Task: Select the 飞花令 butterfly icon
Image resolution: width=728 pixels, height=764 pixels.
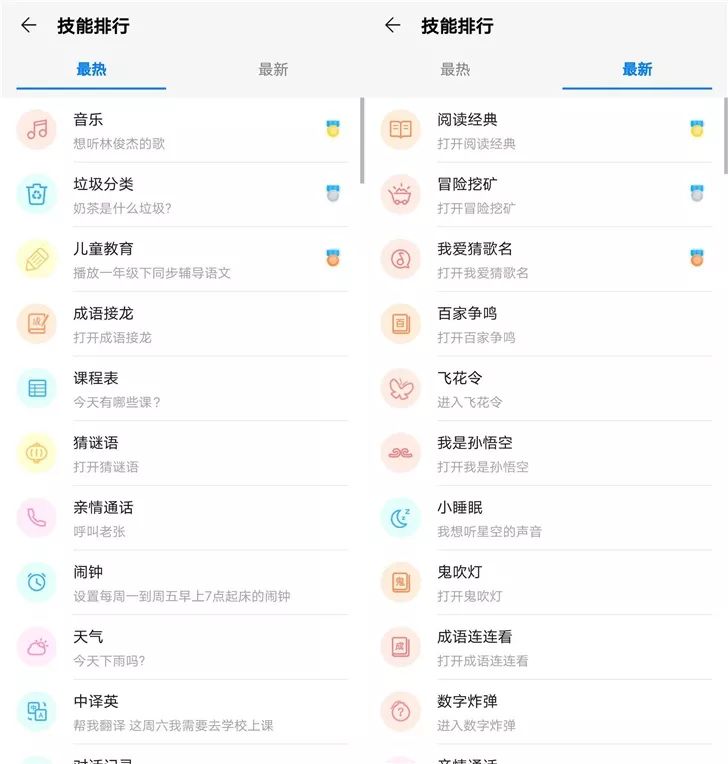Action: pos(401,389)
